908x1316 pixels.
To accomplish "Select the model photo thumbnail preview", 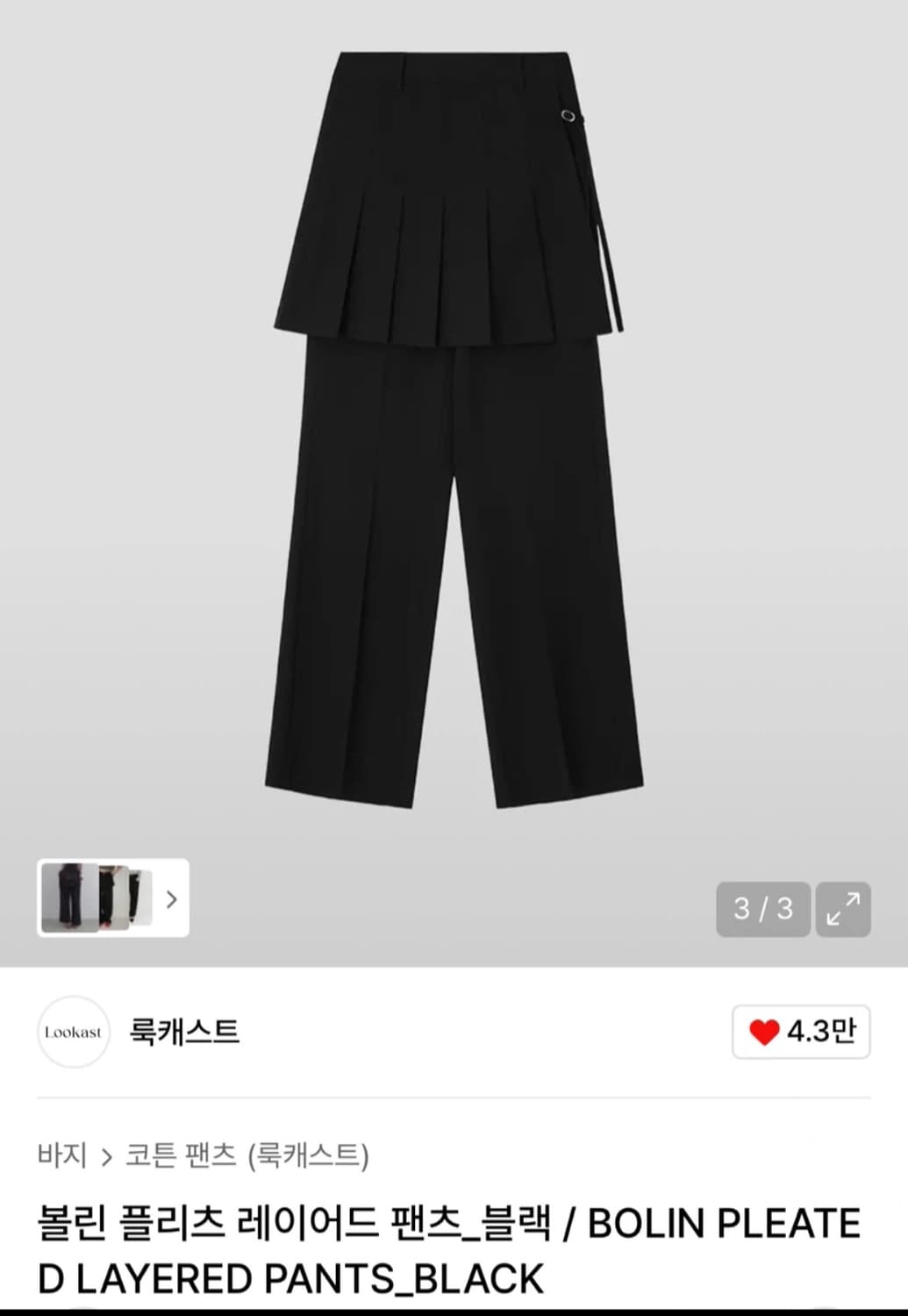I will (x=97, y=898).
